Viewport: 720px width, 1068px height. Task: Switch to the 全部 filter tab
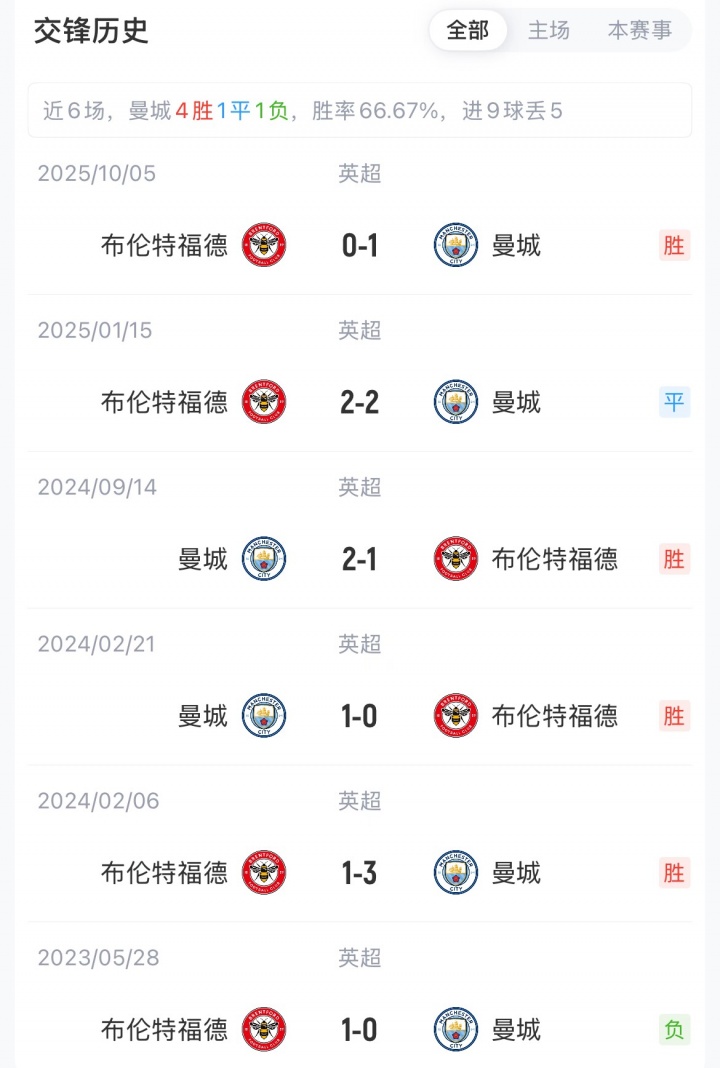point(468,31)
